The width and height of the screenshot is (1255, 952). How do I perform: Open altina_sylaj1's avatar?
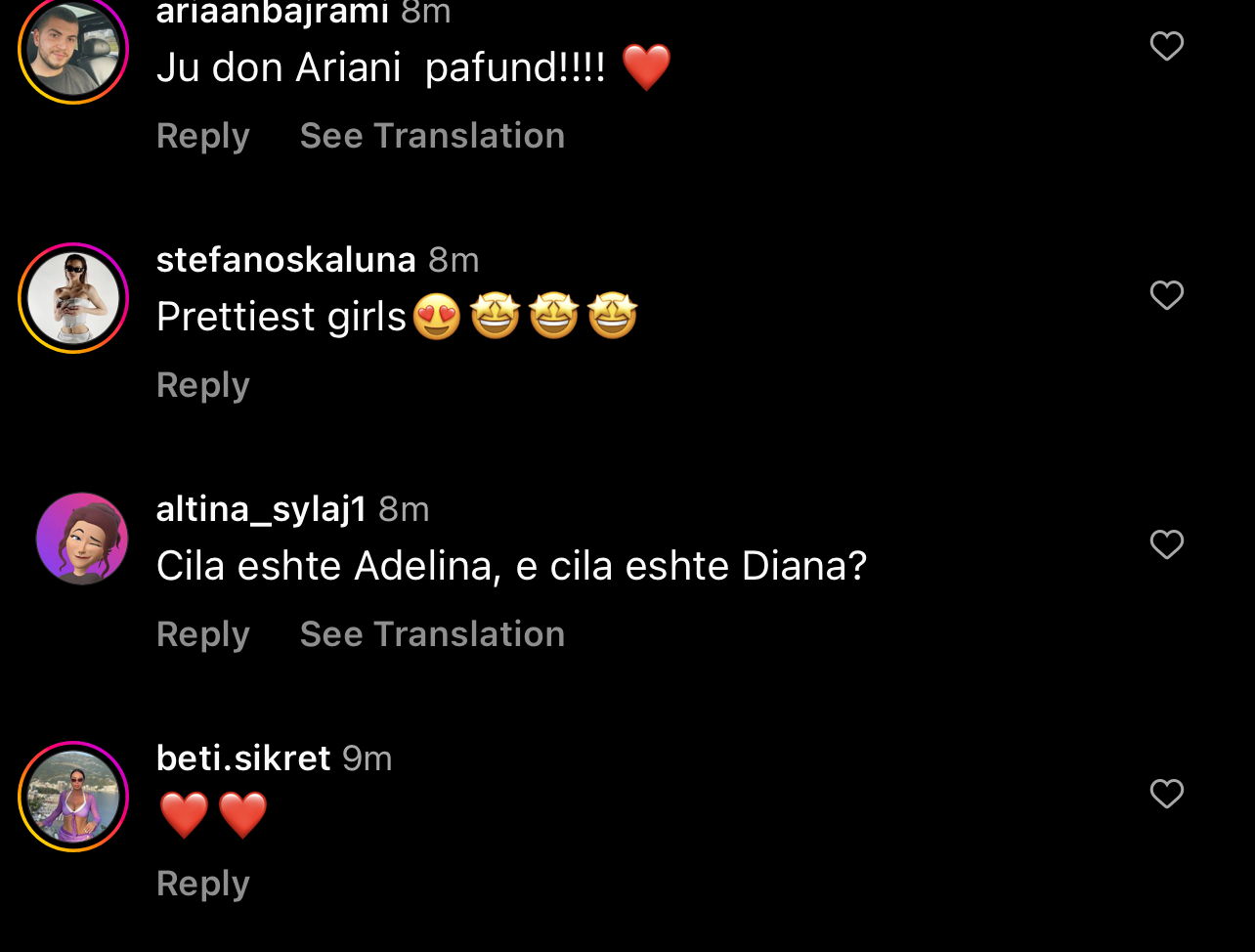coord(82,539)
